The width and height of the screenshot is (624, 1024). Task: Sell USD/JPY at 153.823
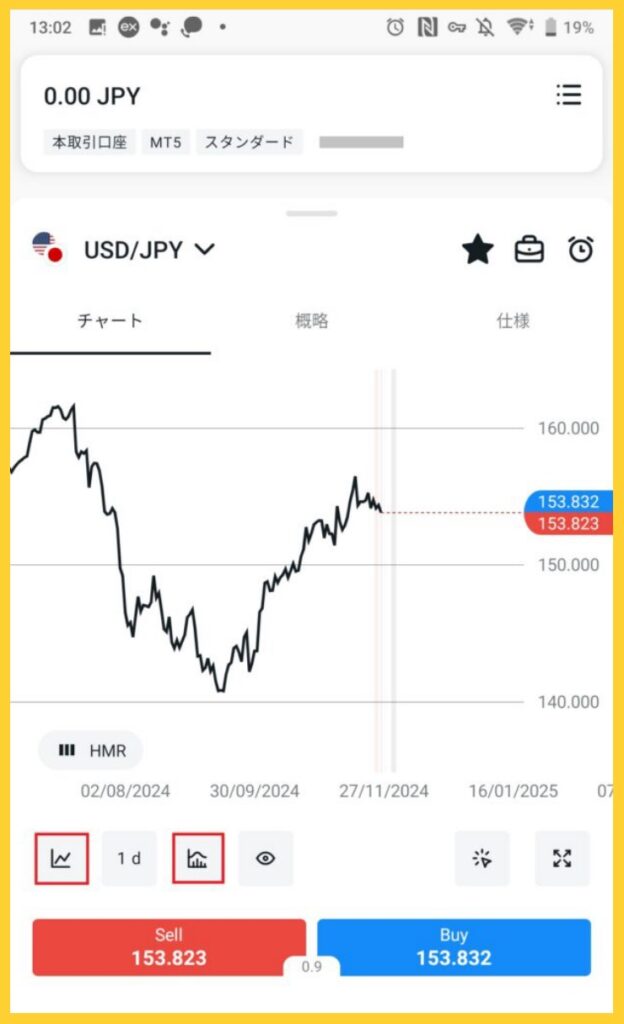169,947
